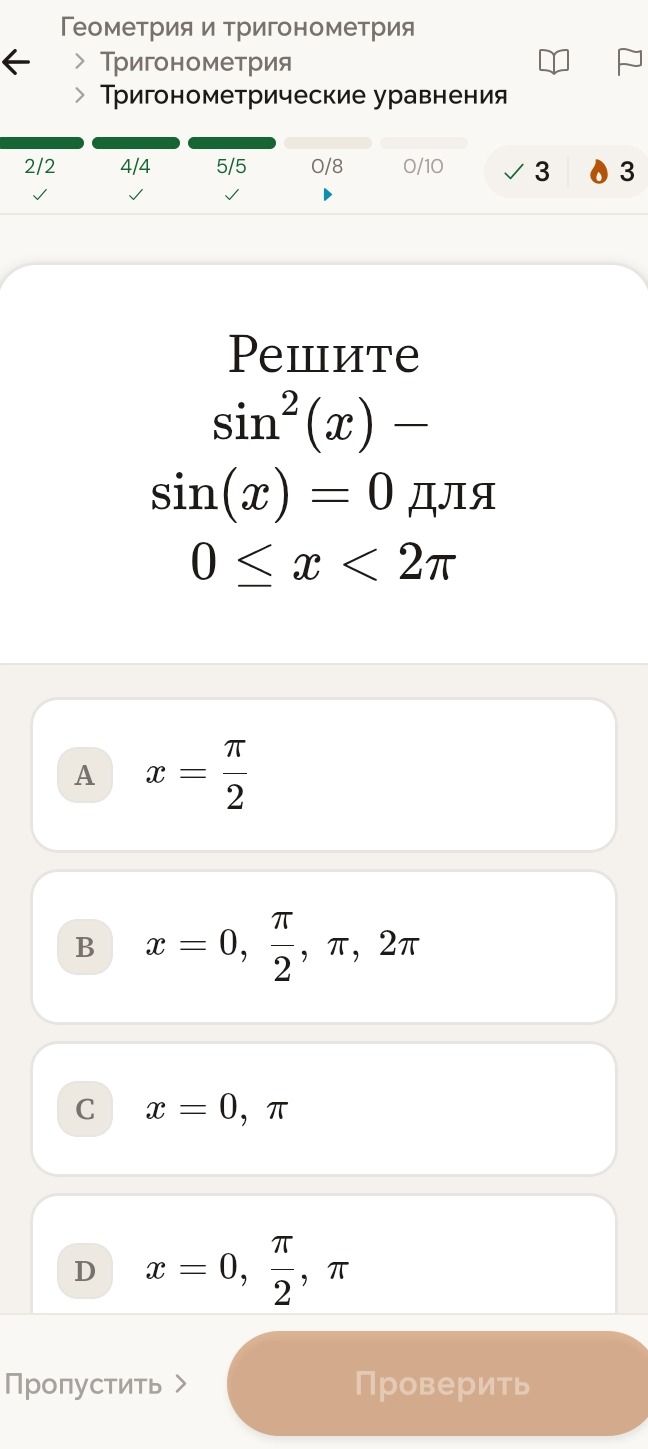Skip this question with Пропустить
The height and width of the screenshot is (1449, 648).
(x=96, y=1384)
